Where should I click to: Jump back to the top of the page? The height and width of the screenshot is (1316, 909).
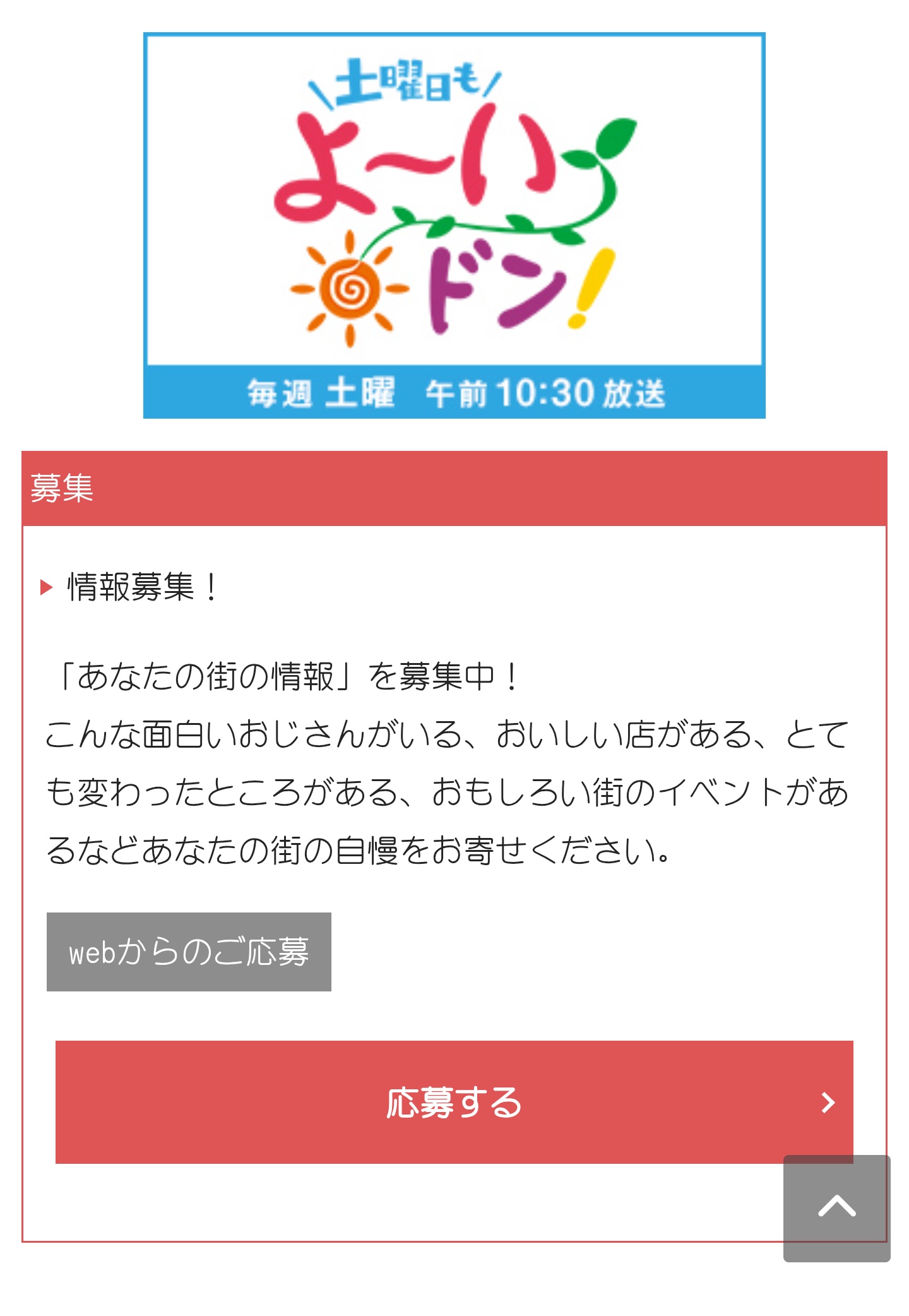(x=836, y=1207)
